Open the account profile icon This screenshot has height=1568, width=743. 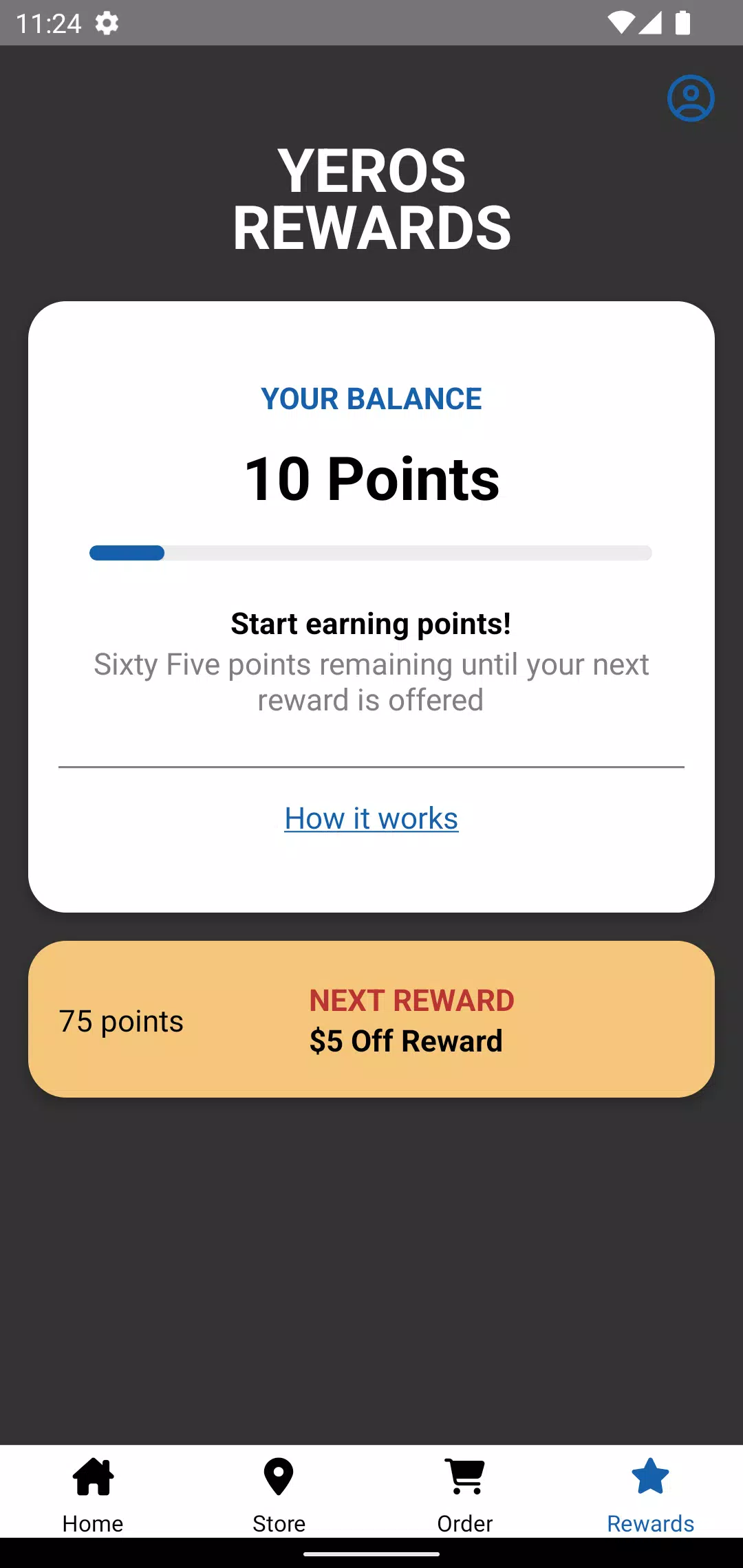[x=691, y=98]
